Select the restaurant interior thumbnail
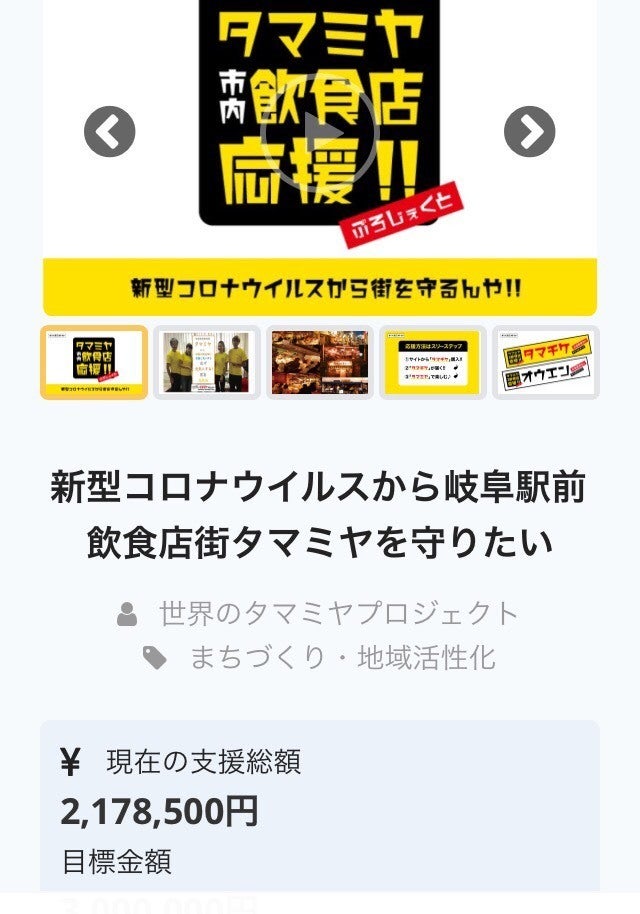Image resolution: width=640 pixels, height=914 pixels. pos(320,362)
